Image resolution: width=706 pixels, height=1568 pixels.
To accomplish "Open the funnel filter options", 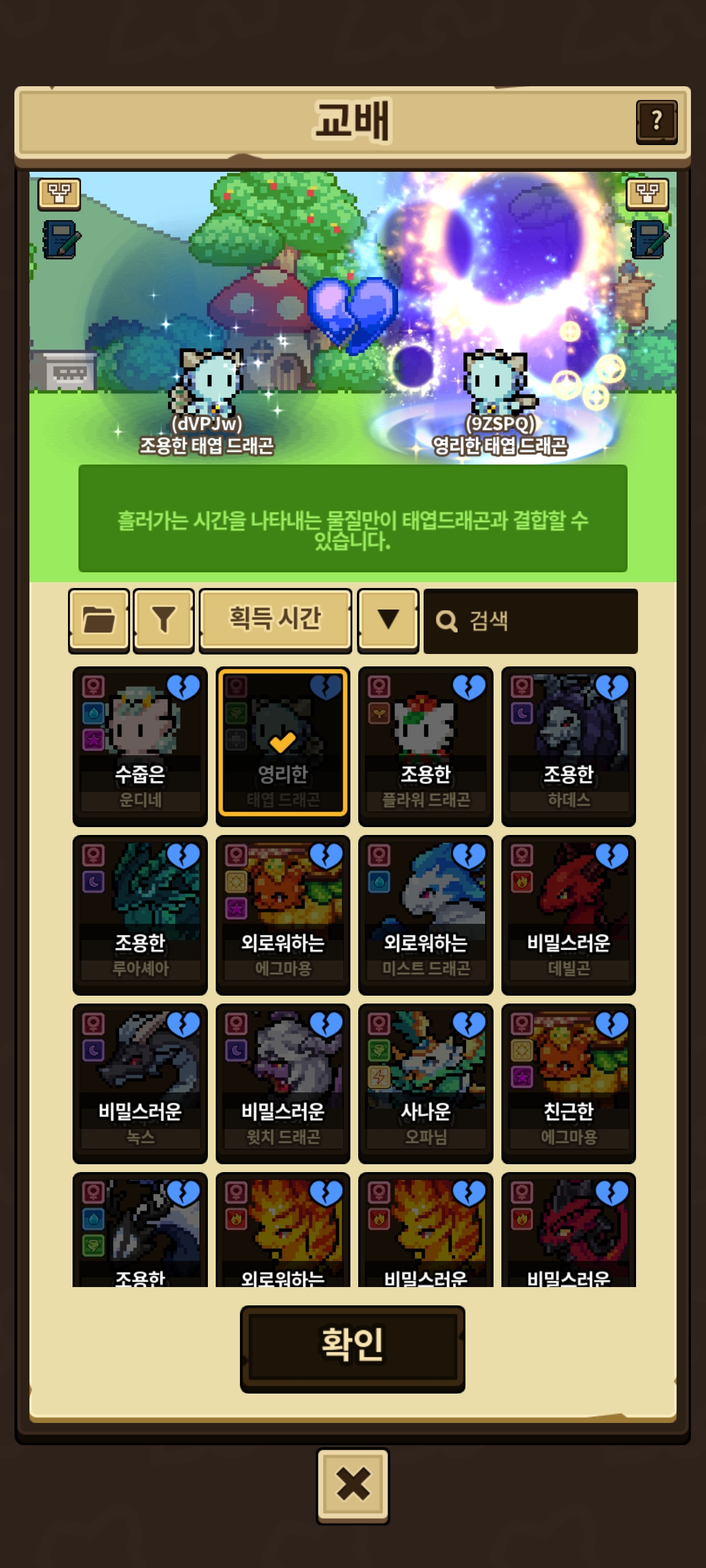I will click(x=163, y=620).
